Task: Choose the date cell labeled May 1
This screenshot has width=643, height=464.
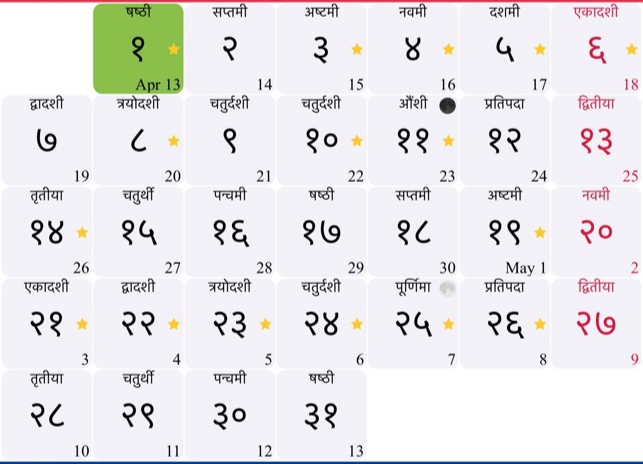Action: coord(505,232)
